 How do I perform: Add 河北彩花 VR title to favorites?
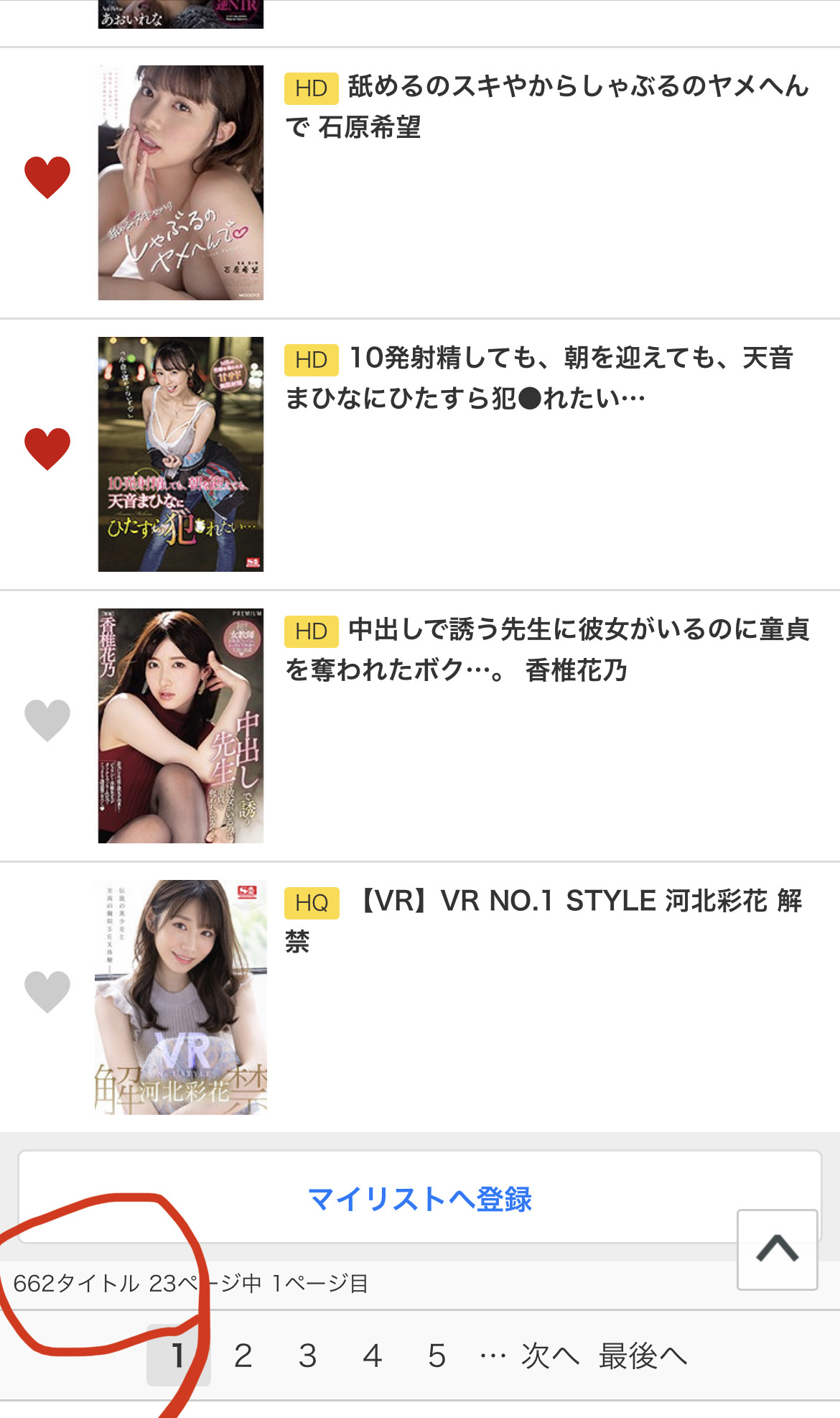[47, 991]
